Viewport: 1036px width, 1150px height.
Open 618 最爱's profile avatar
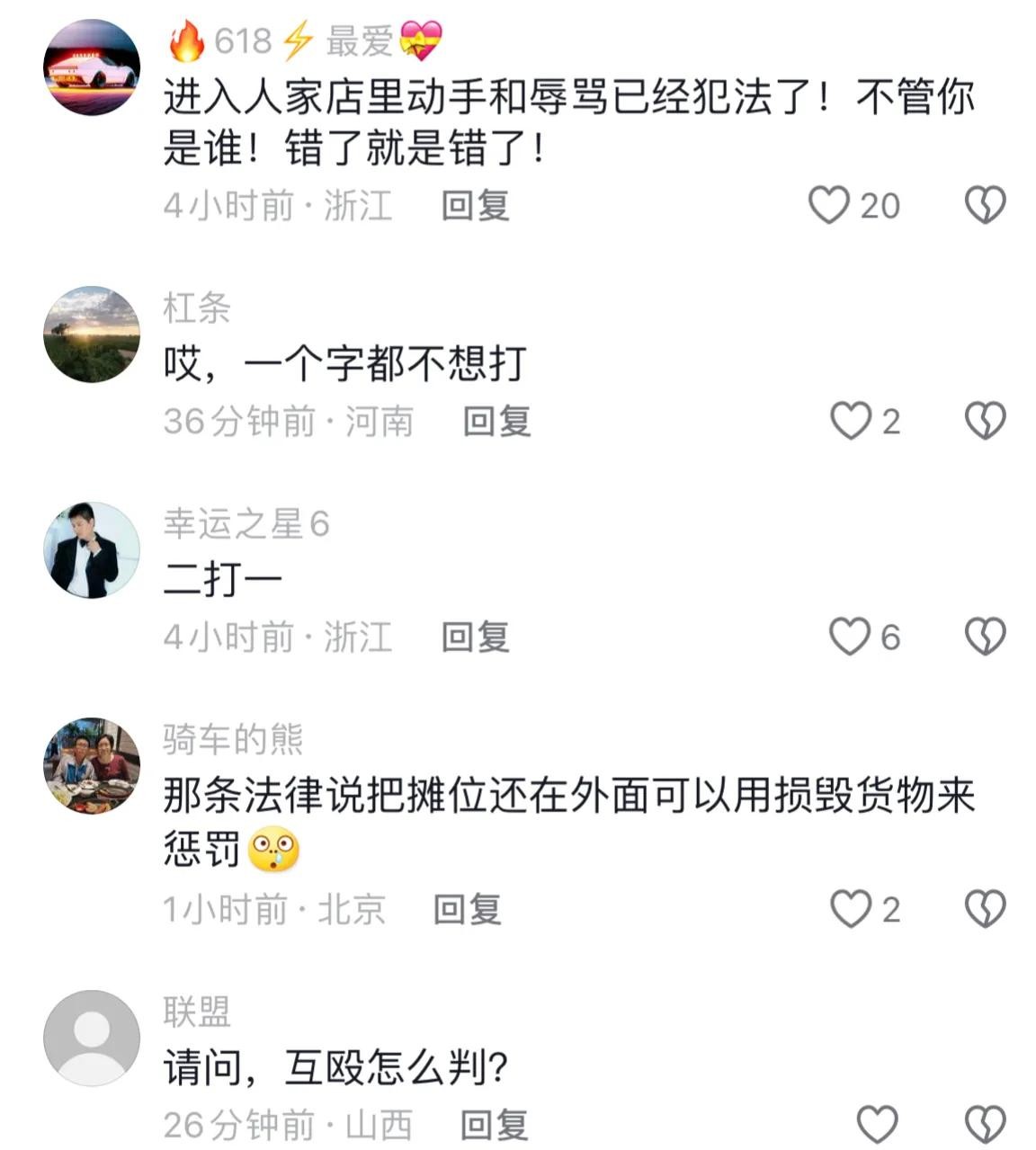pyautogui.click(x=92, y=67)
